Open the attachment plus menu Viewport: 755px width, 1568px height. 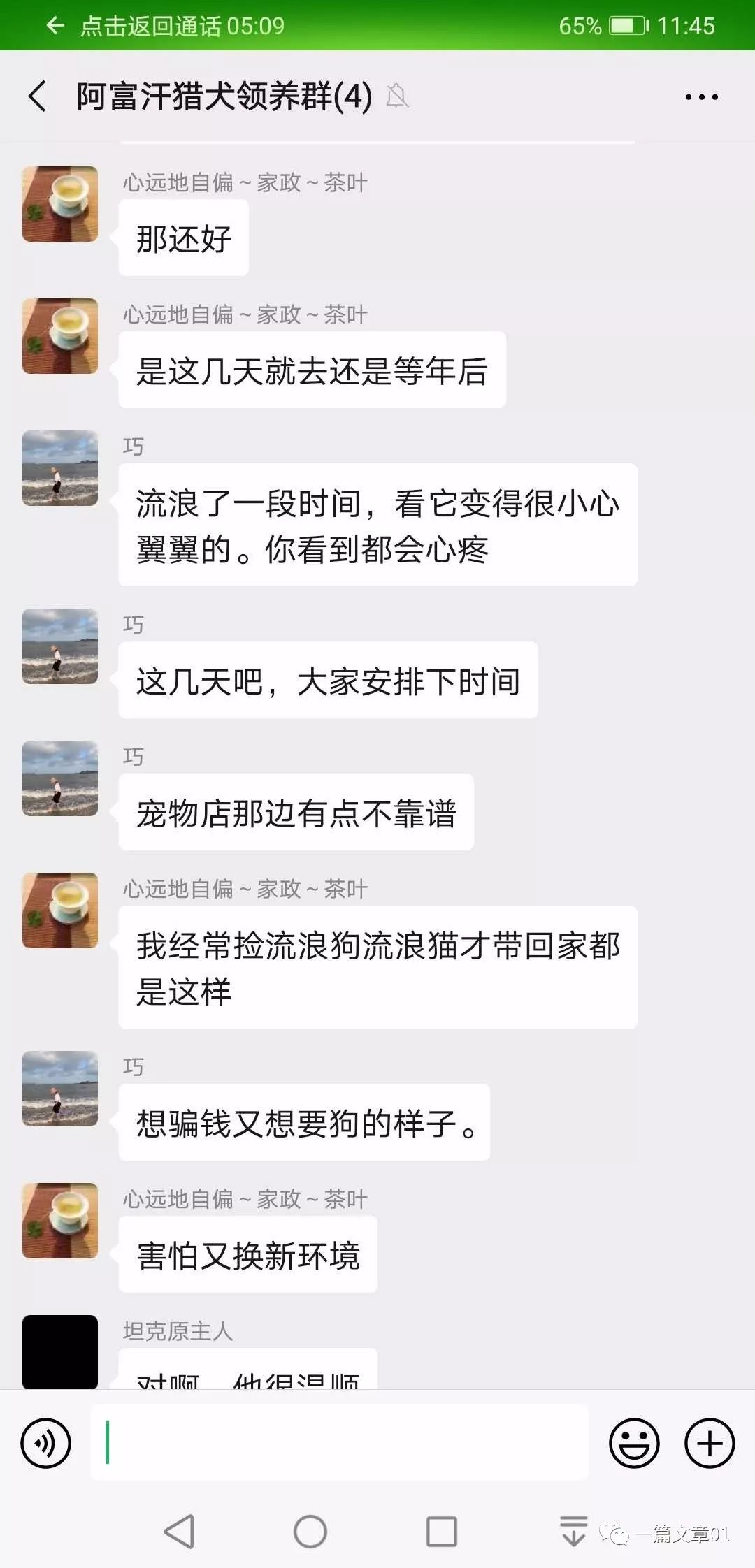pos(709,1442)
